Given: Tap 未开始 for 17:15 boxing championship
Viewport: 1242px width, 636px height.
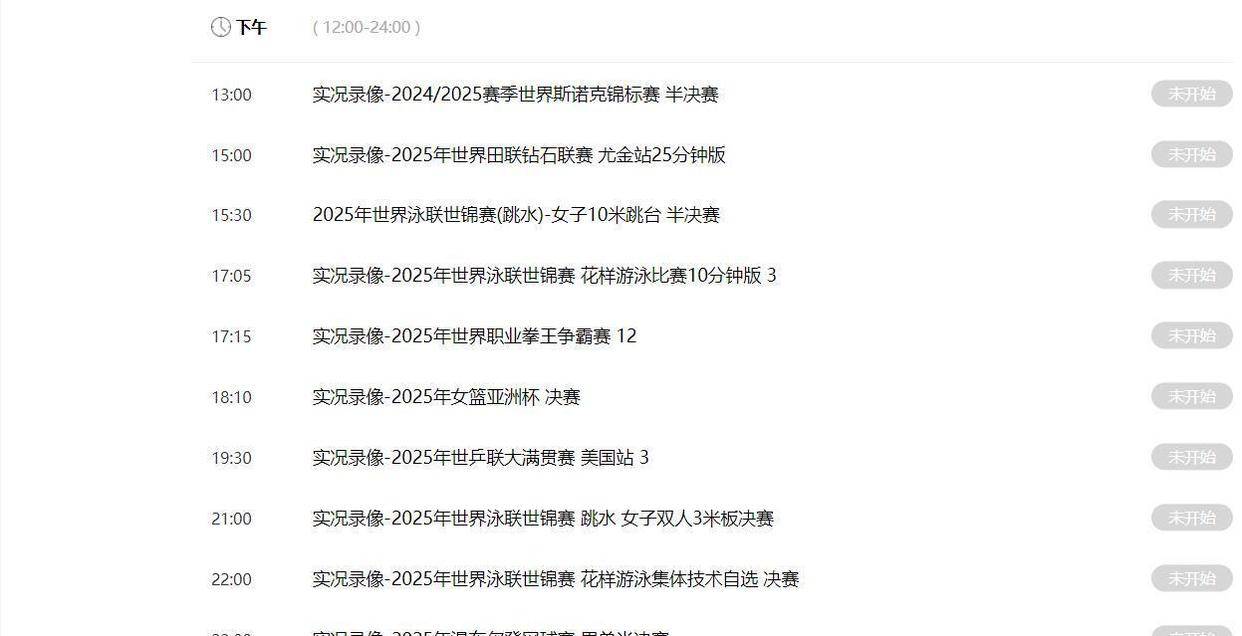Looking at the screenshot, I should pos(1191,336).
